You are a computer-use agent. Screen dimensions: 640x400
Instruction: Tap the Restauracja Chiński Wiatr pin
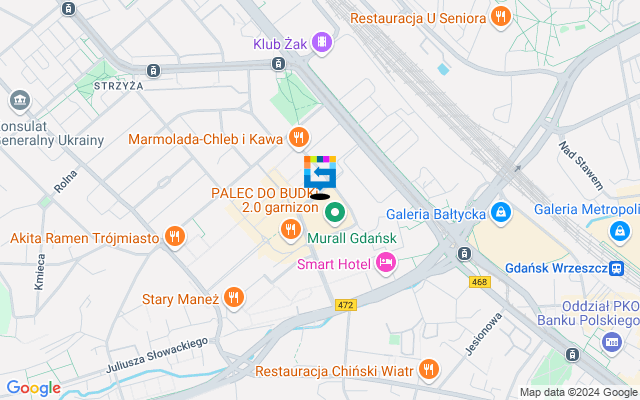429,370
